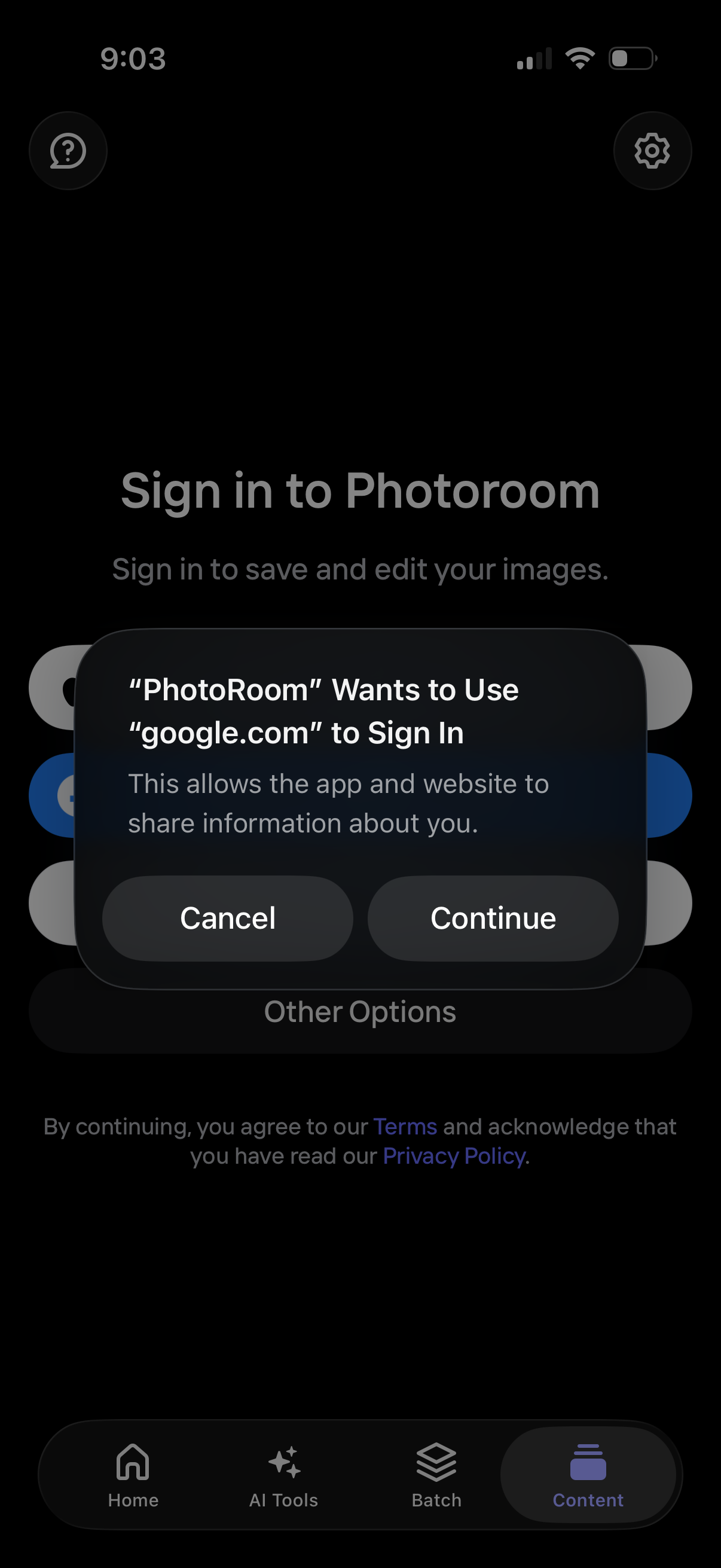Continue signing in with google.com
The height and width of the screenshot is (1568, 721).
(493, 918)
